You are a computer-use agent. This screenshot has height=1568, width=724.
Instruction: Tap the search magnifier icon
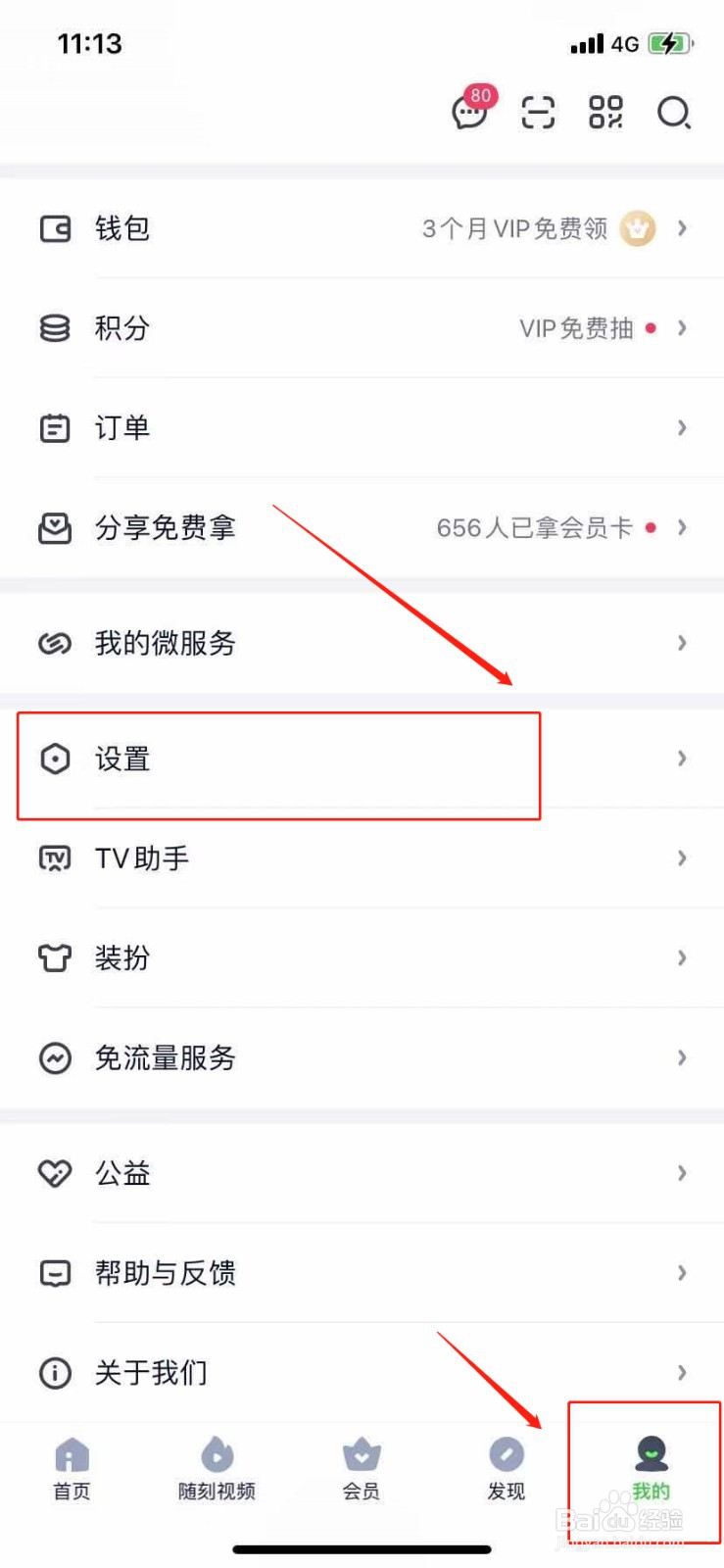pyautogui.click(x=674, y=112)
